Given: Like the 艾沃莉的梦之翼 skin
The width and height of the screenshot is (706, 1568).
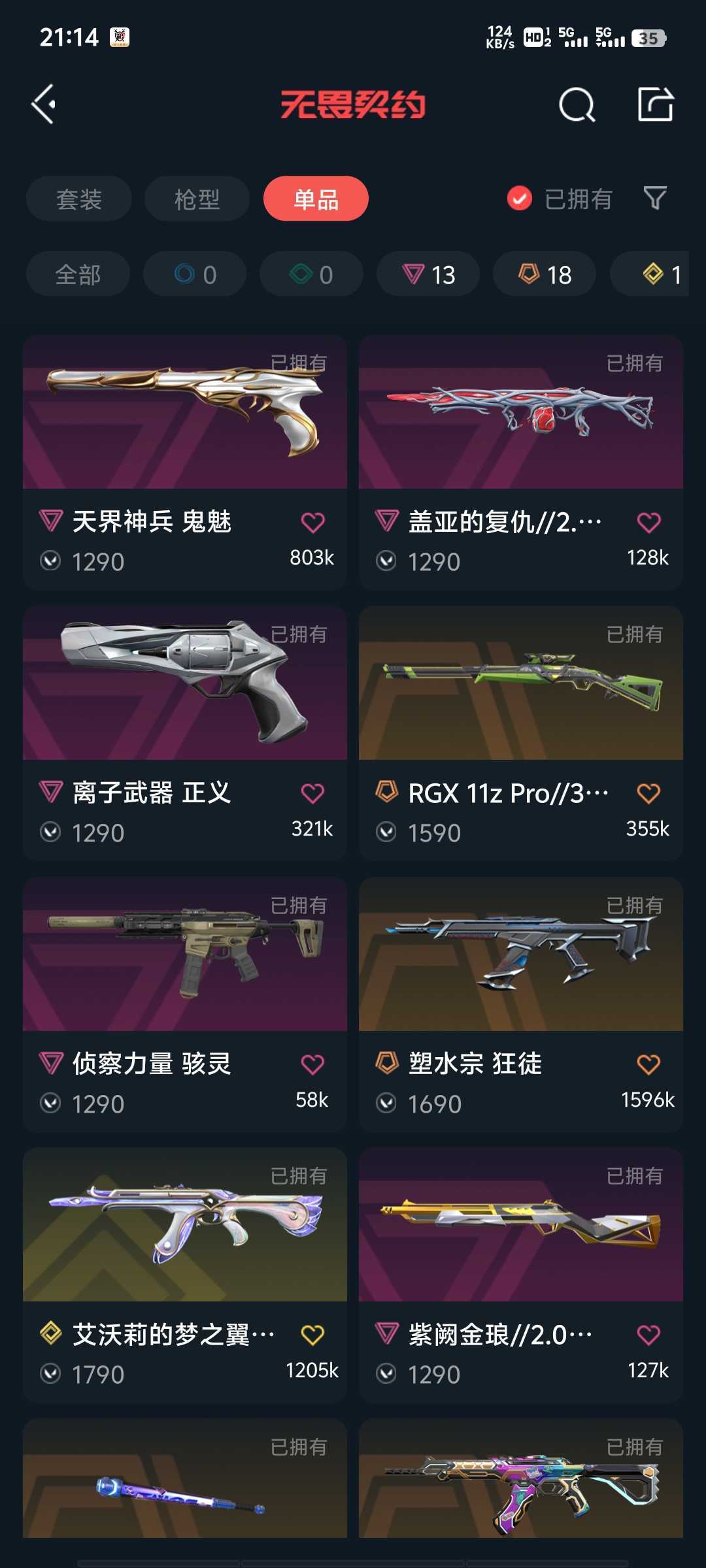Looking at the screenshot, I should tap(312, 1335).
